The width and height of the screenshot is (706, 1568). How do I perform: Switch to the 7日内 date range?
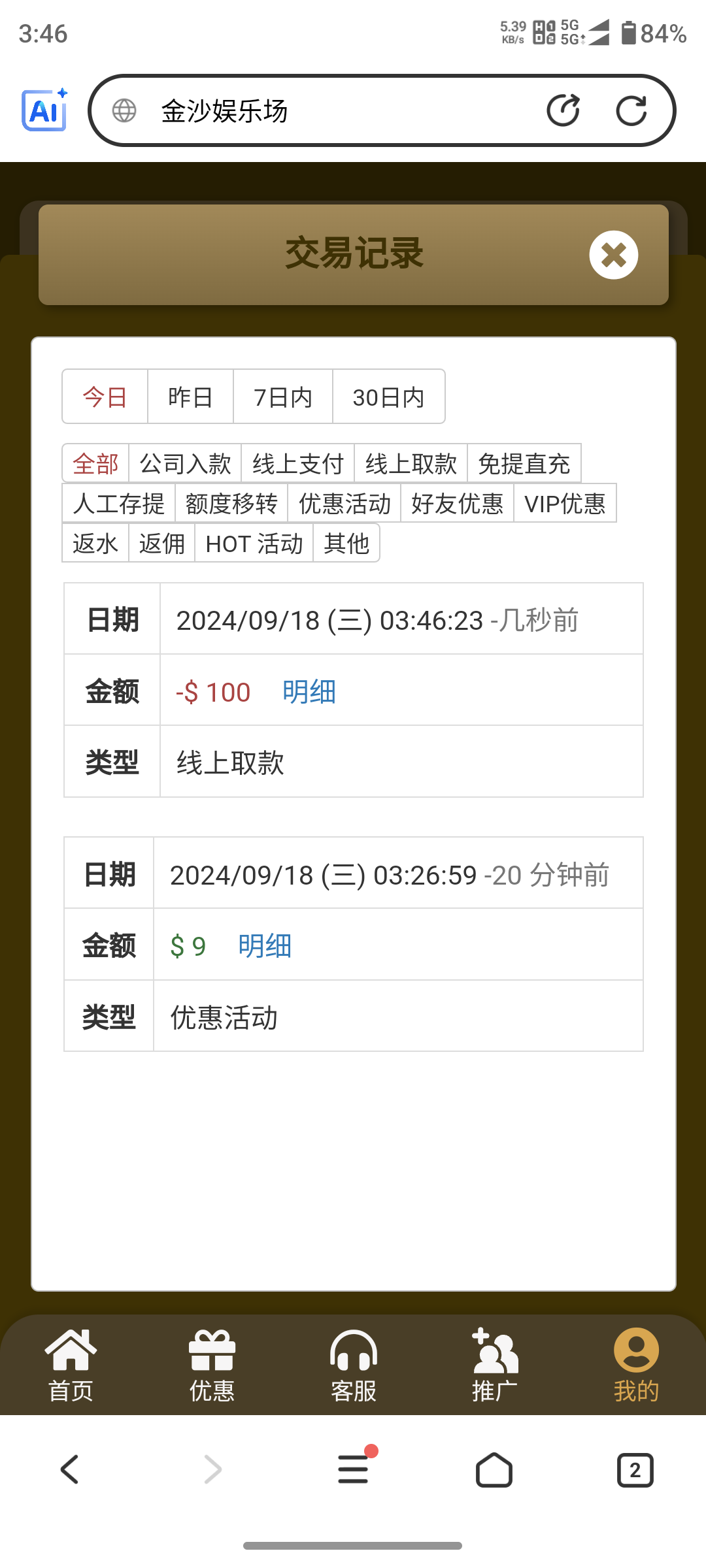tap(283, 397)
